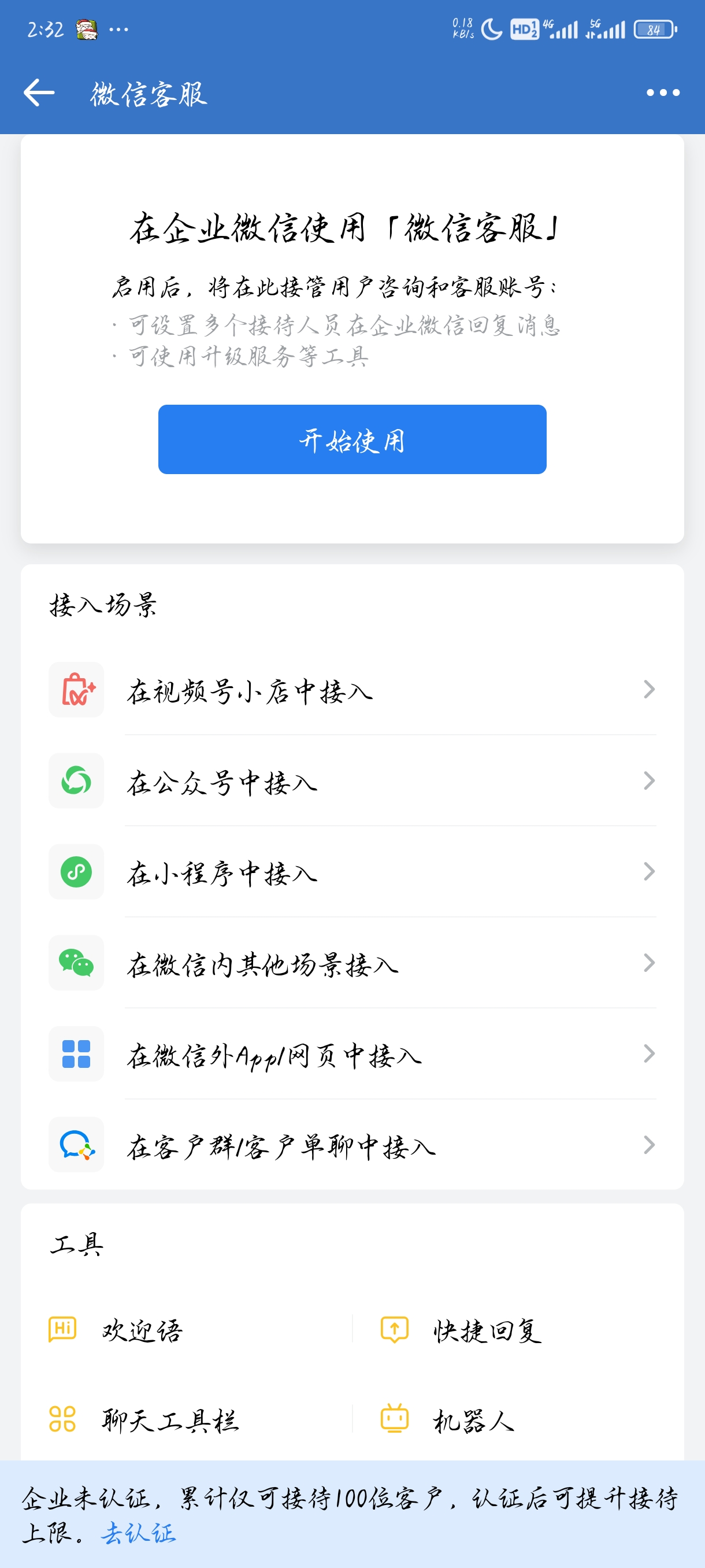Go back from 微信客服 page

[39, 93]
